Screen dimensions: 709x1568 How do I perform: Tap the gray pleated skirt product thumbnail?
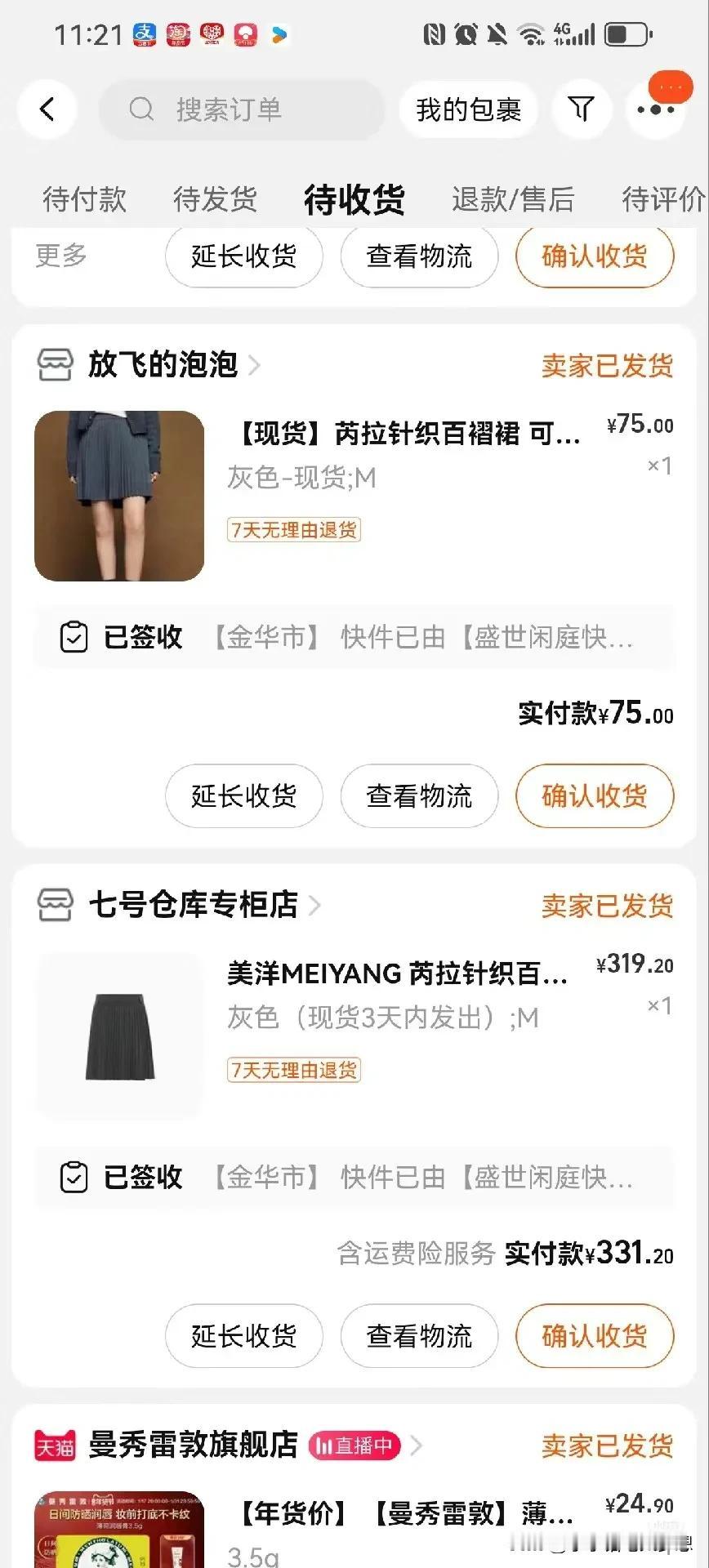[x=118, y=494]
